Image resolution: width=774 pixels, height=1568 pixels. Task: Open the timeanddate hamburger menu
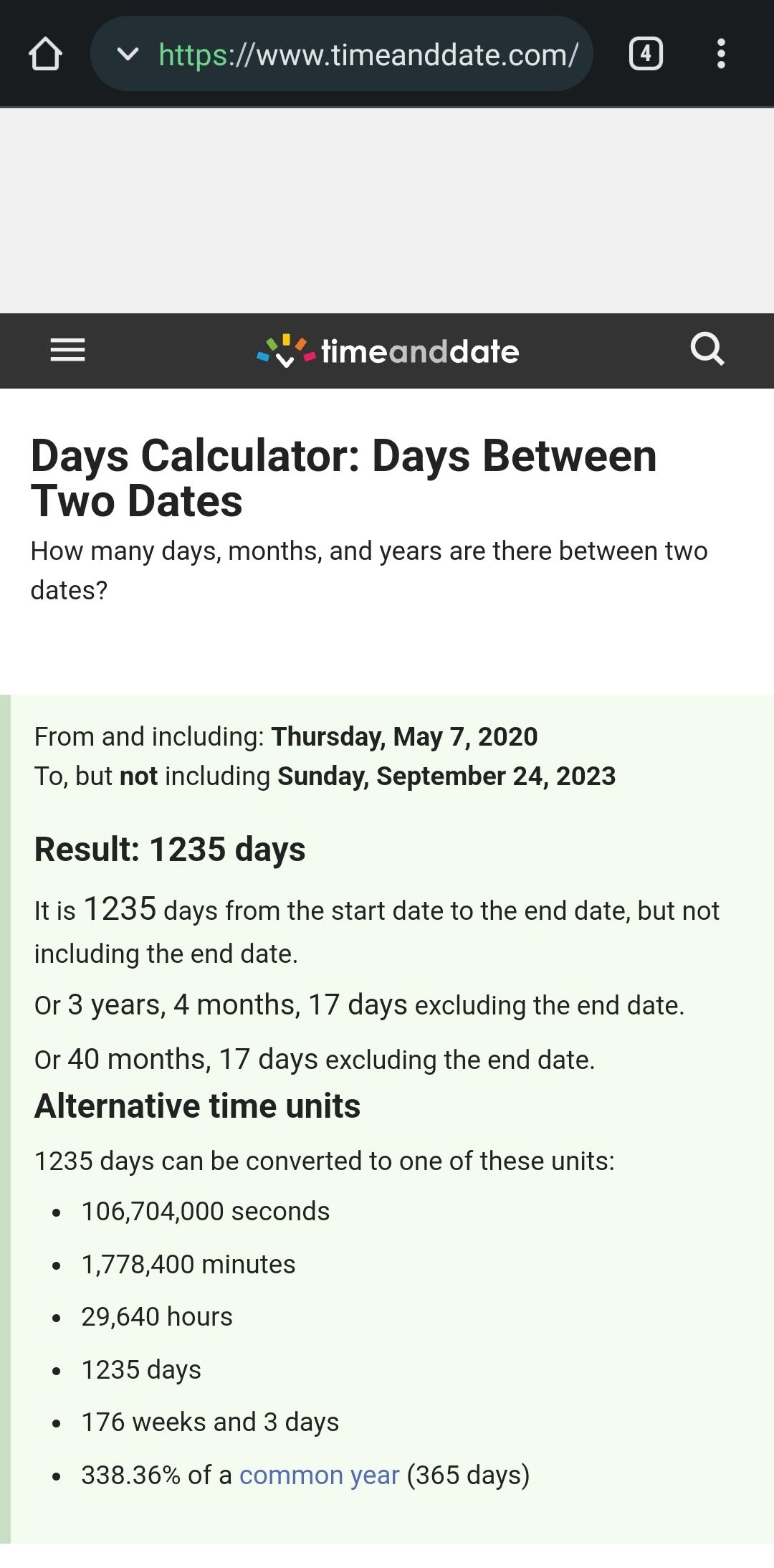(67, 351)
